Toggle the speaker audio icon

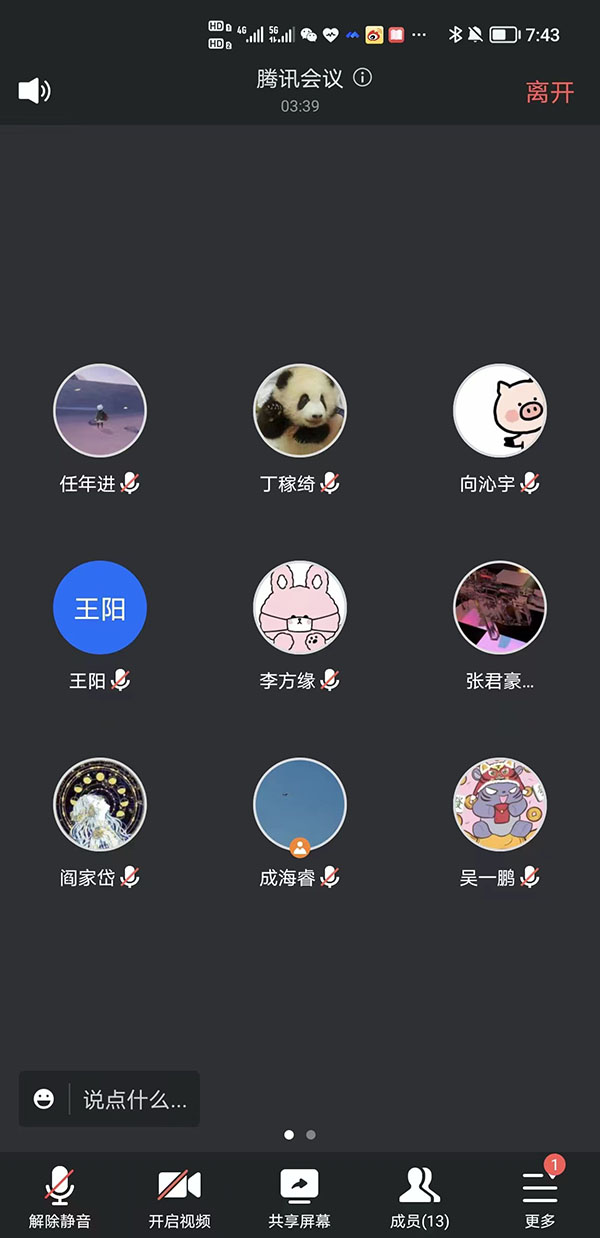pos(34,91)
